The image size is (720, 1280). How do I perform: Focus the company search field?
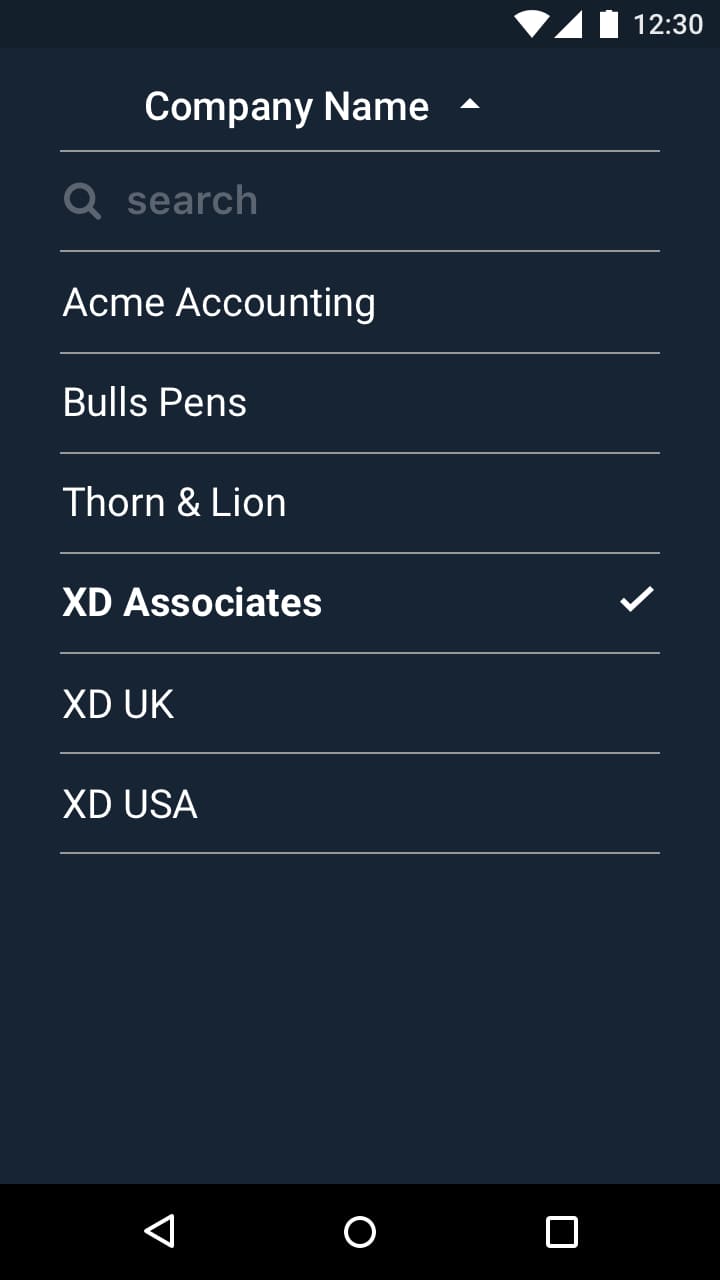tap(360, 201)
